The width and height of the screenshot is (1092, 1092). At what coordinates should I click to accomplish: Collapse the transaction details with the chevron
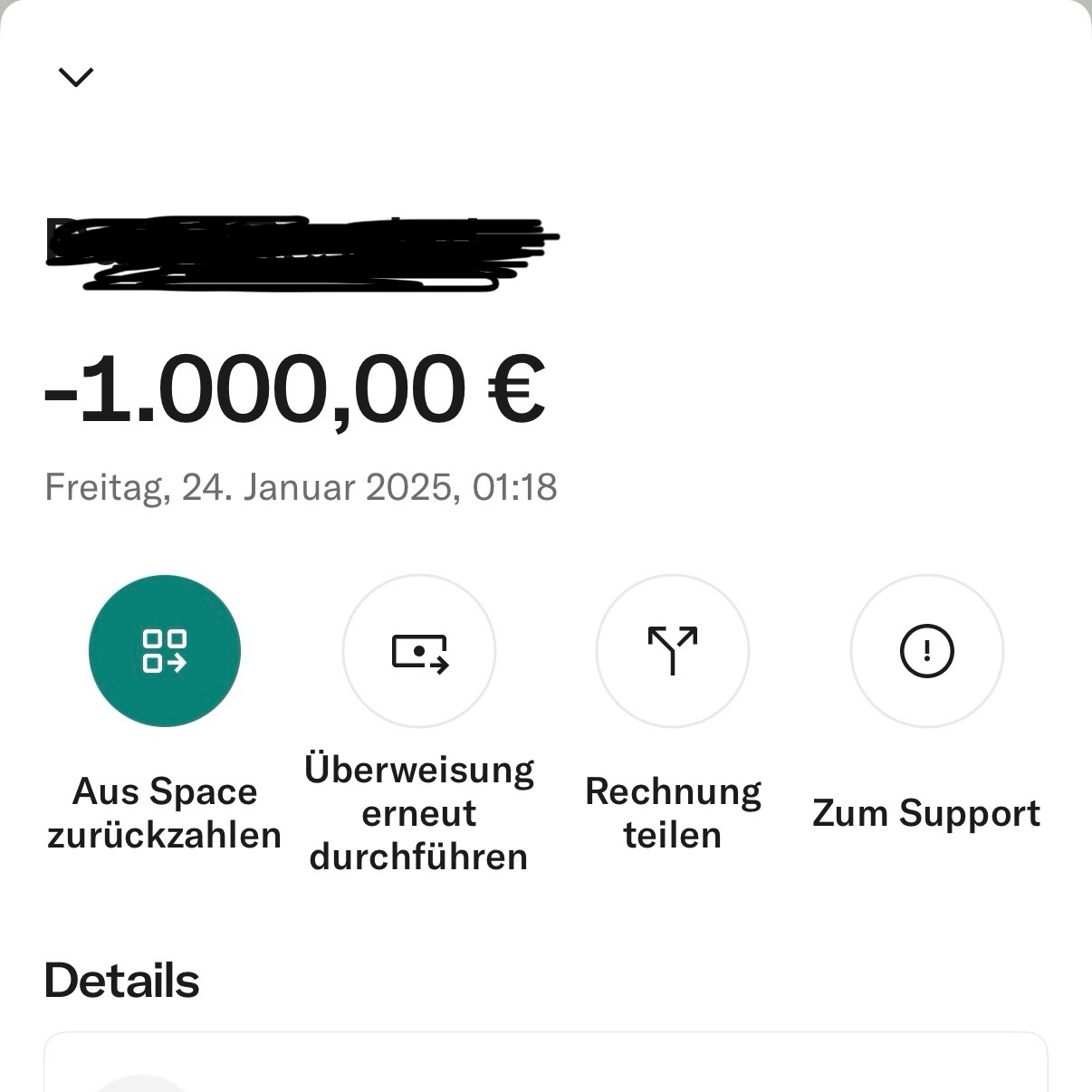pyautogui.click(x=76, y=78)
